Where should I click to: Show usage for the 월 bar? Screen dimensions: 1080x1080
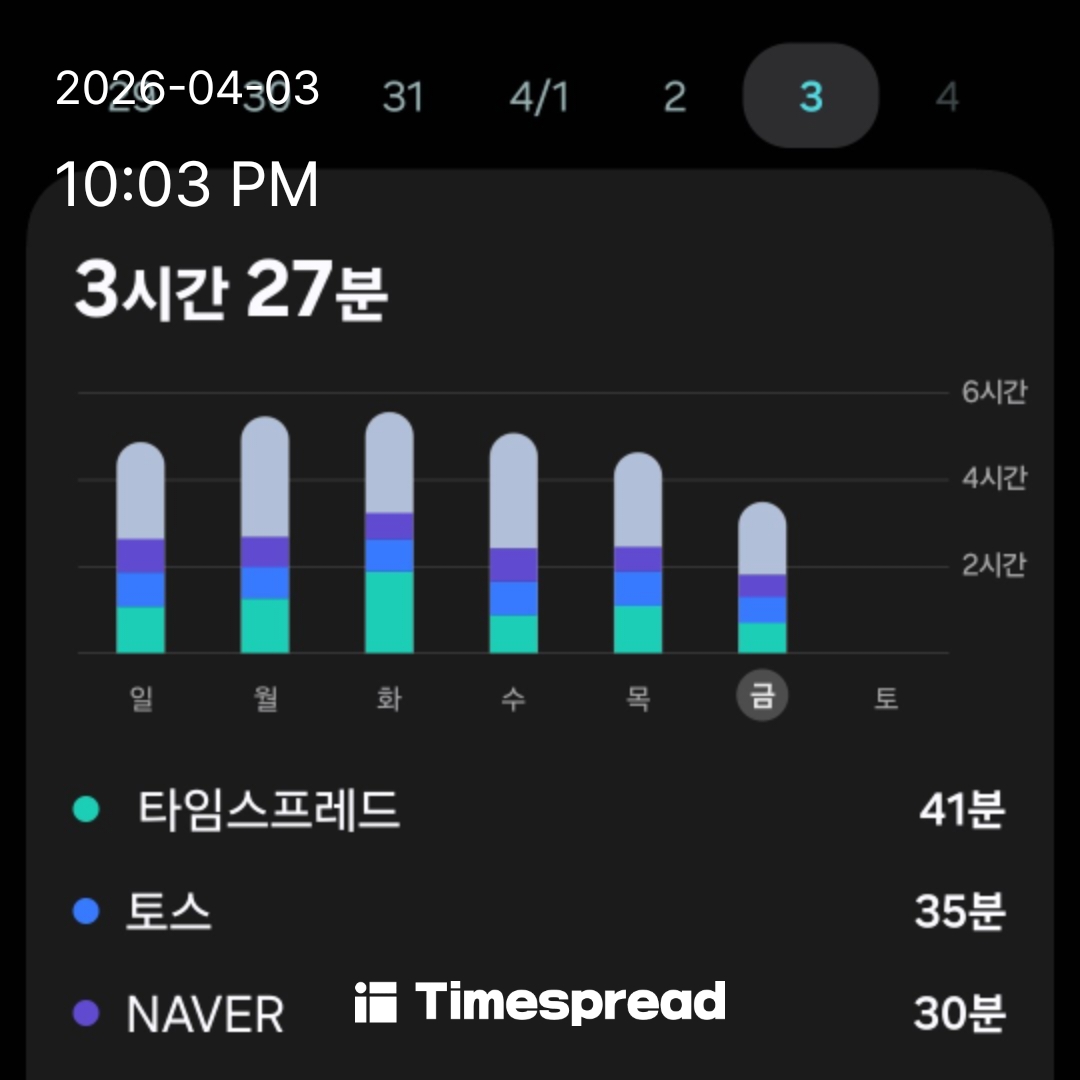(265, 535)
